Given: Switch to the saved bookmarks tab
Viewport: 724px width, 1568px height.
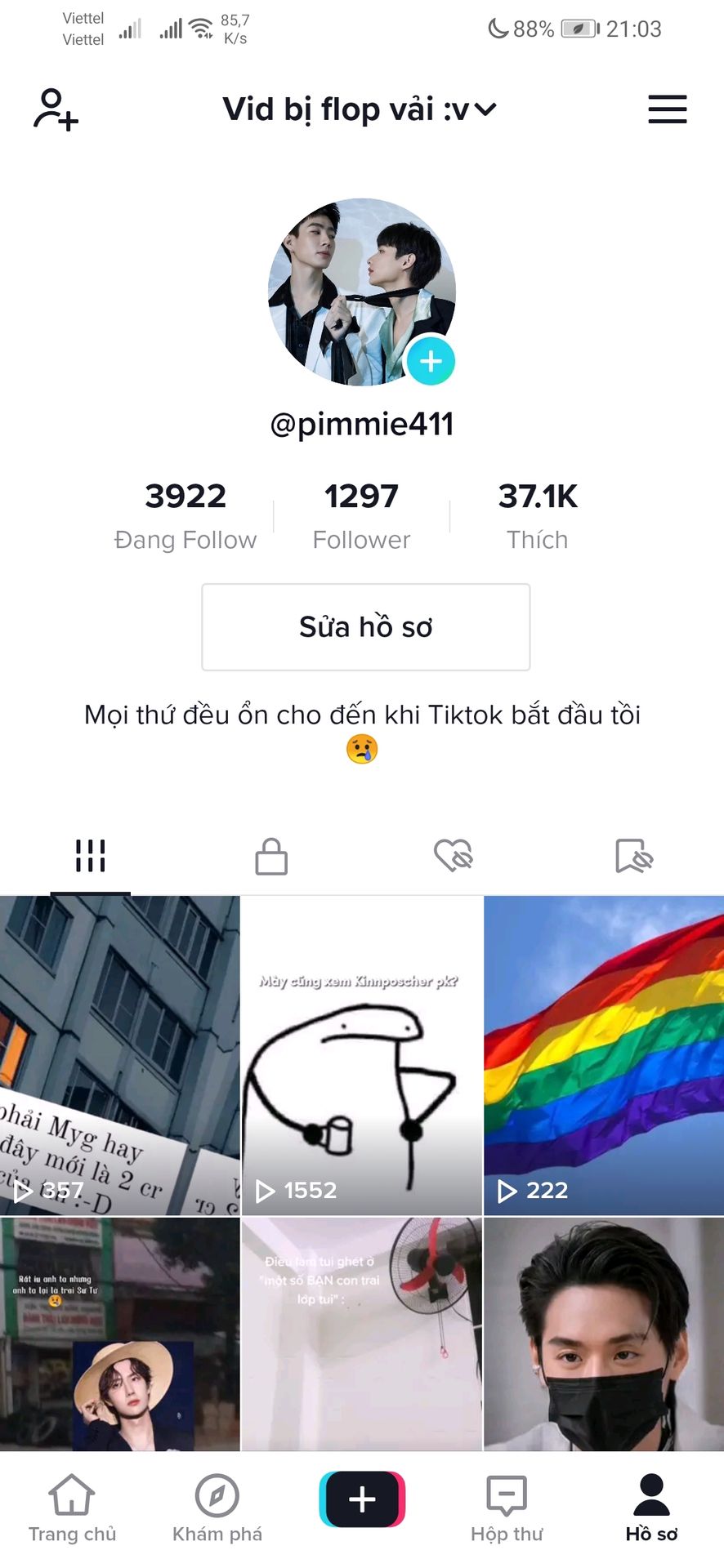Looking at the screenshot, I should (634, 857).
